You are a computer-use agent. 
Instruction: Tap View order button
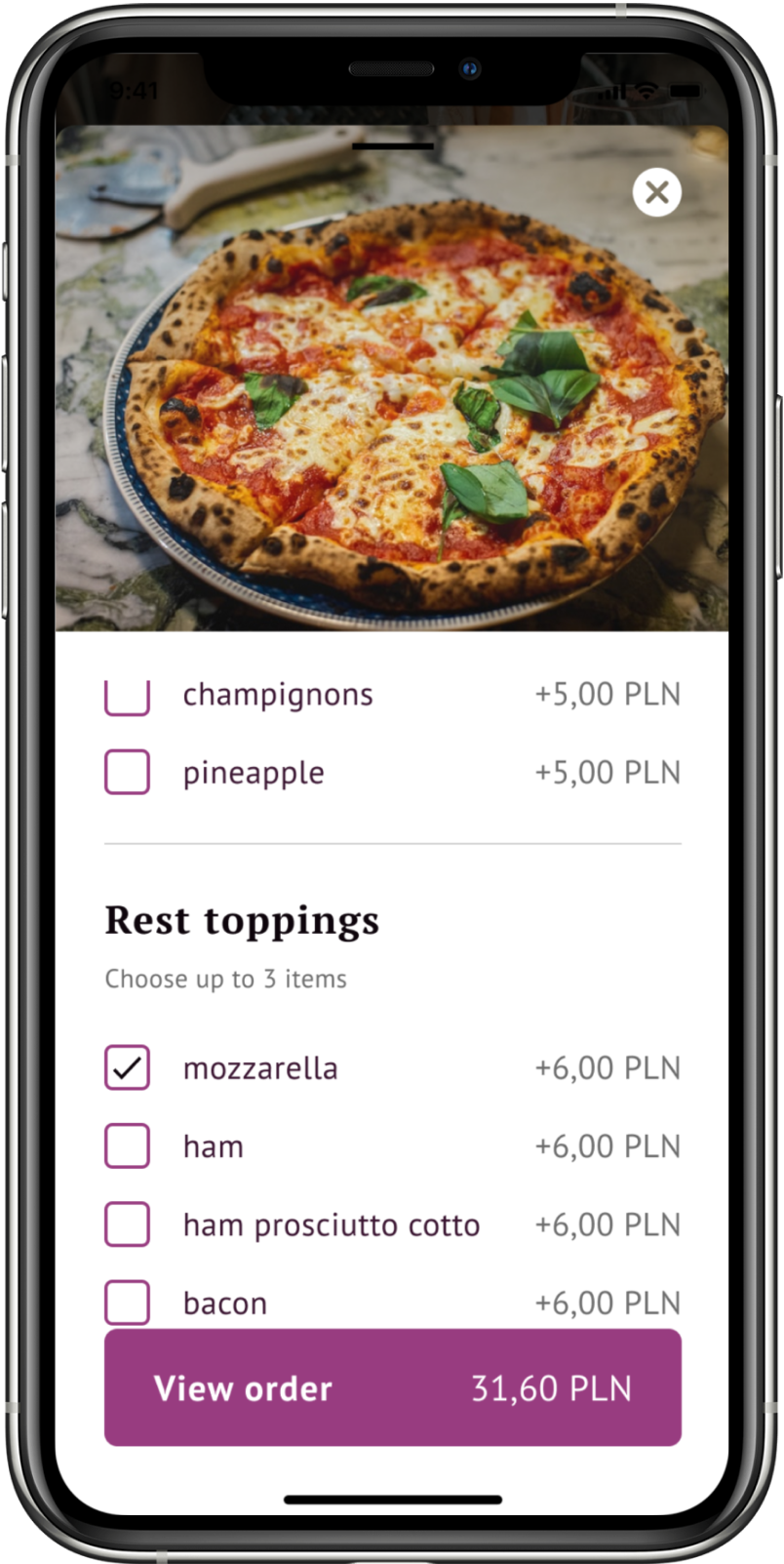click(x=392, y=1386)
